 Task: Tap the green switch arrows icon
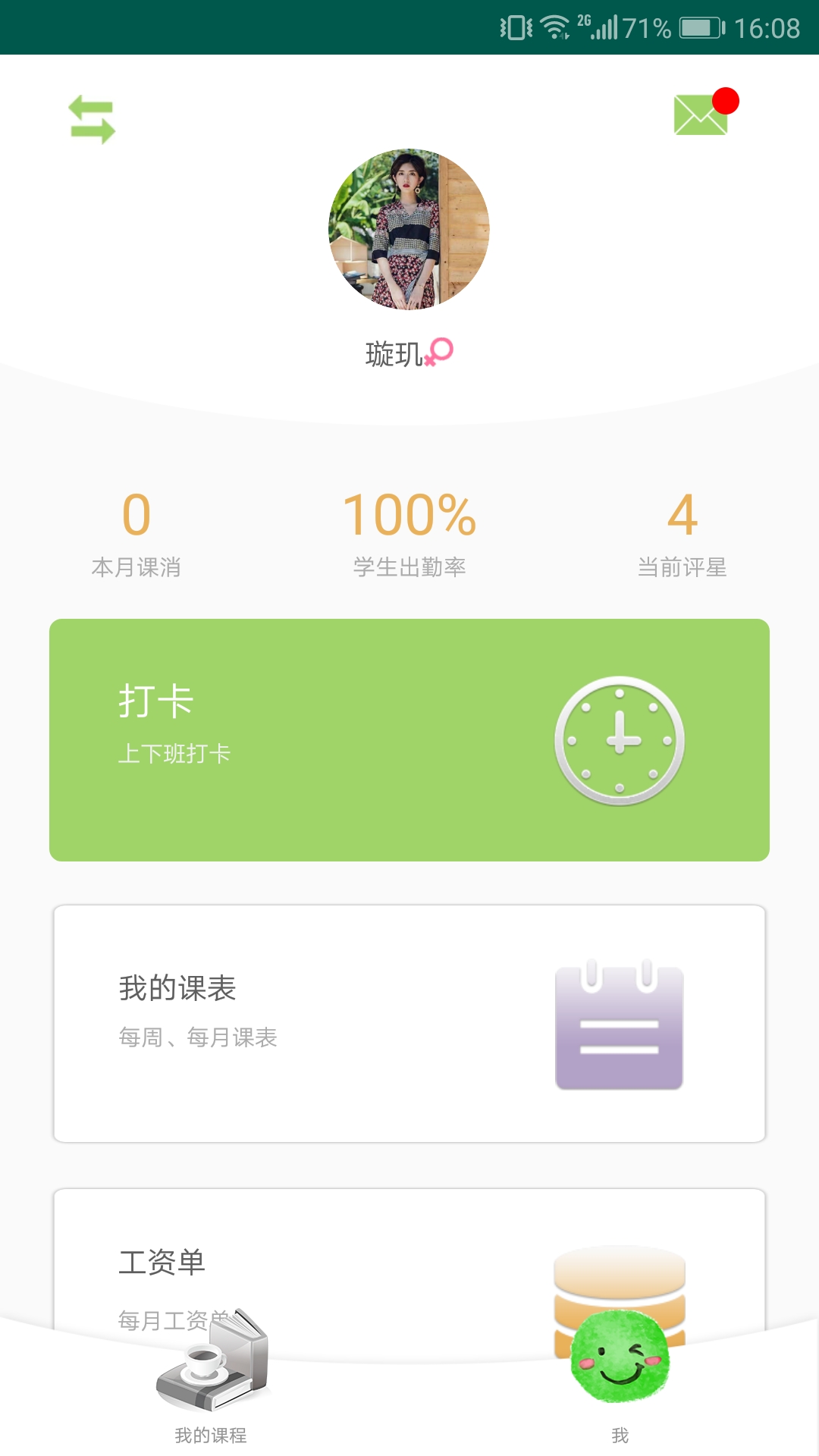click(x=92, y=119)
